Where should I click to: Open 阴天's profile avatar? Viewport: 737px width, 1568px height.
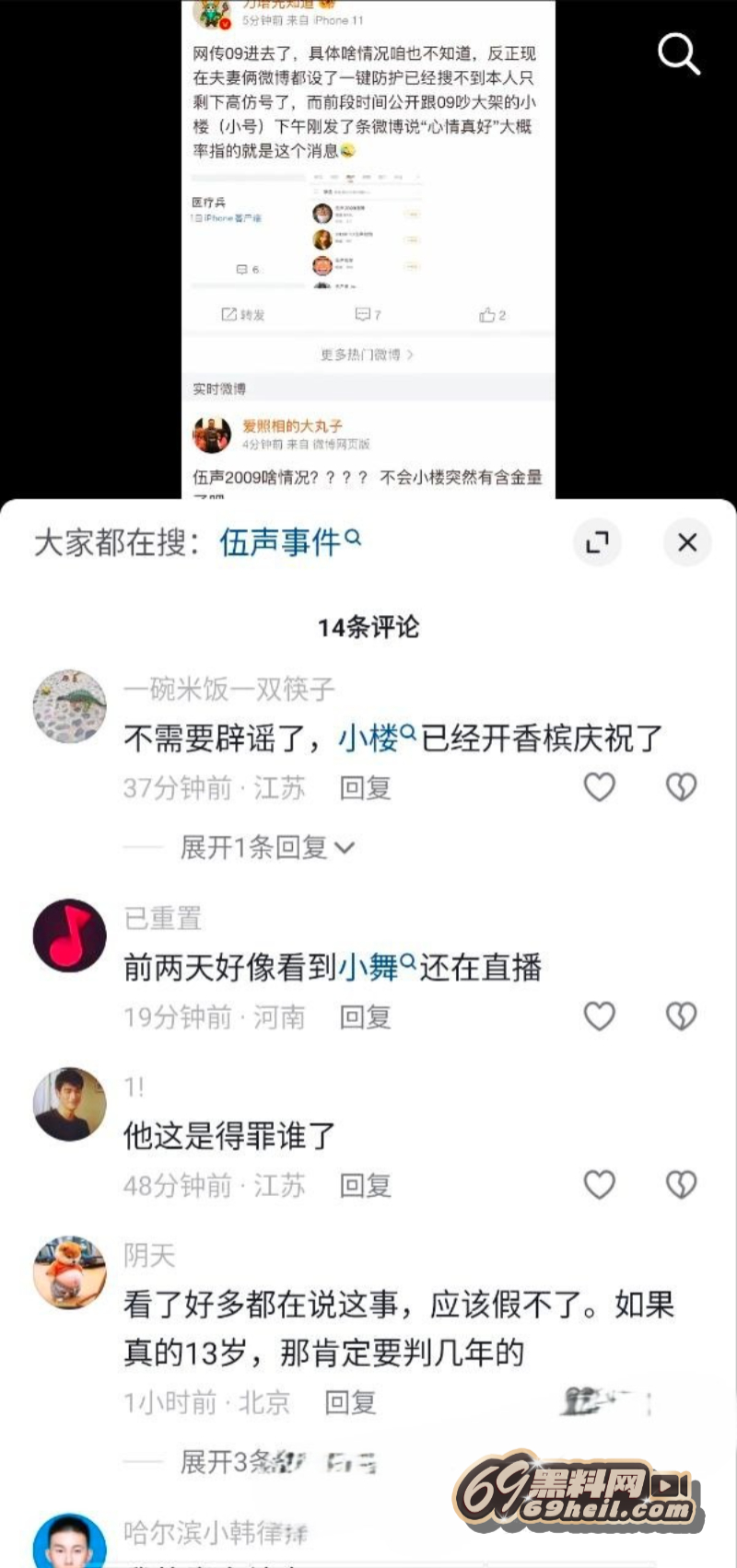70,1272
